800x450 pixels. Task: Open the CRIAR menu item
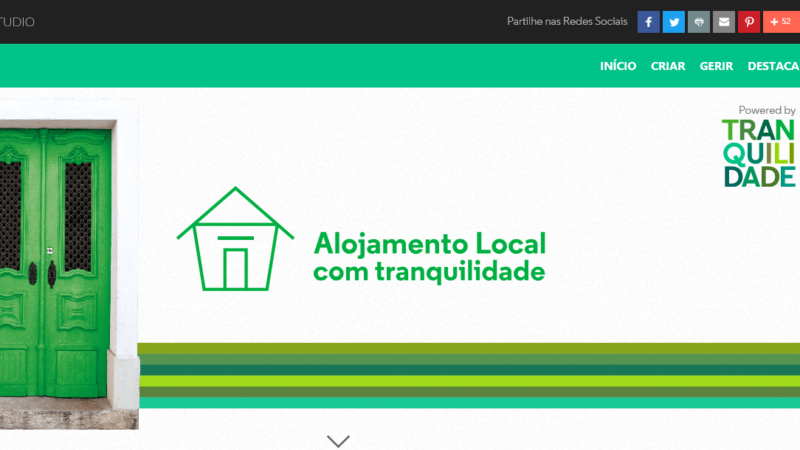click(668, 66)
